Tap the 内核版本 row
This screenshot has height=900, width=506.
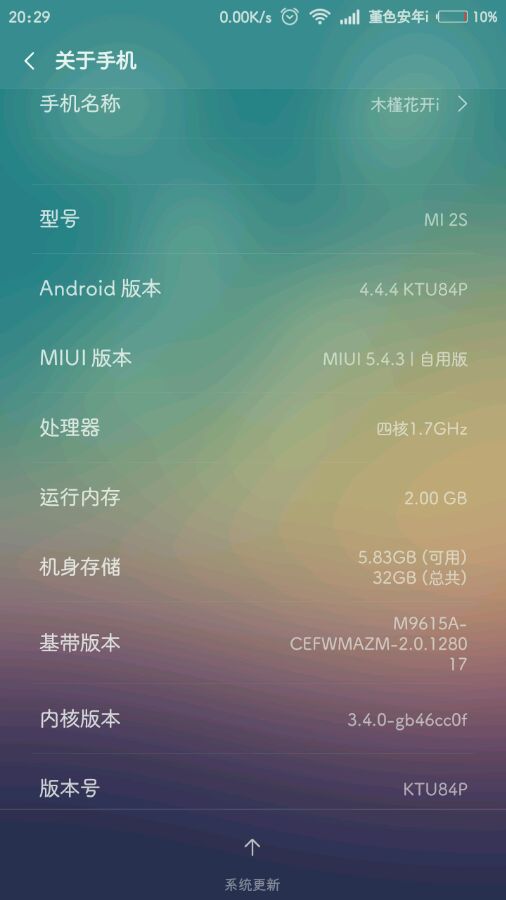(x=253, y=719)
